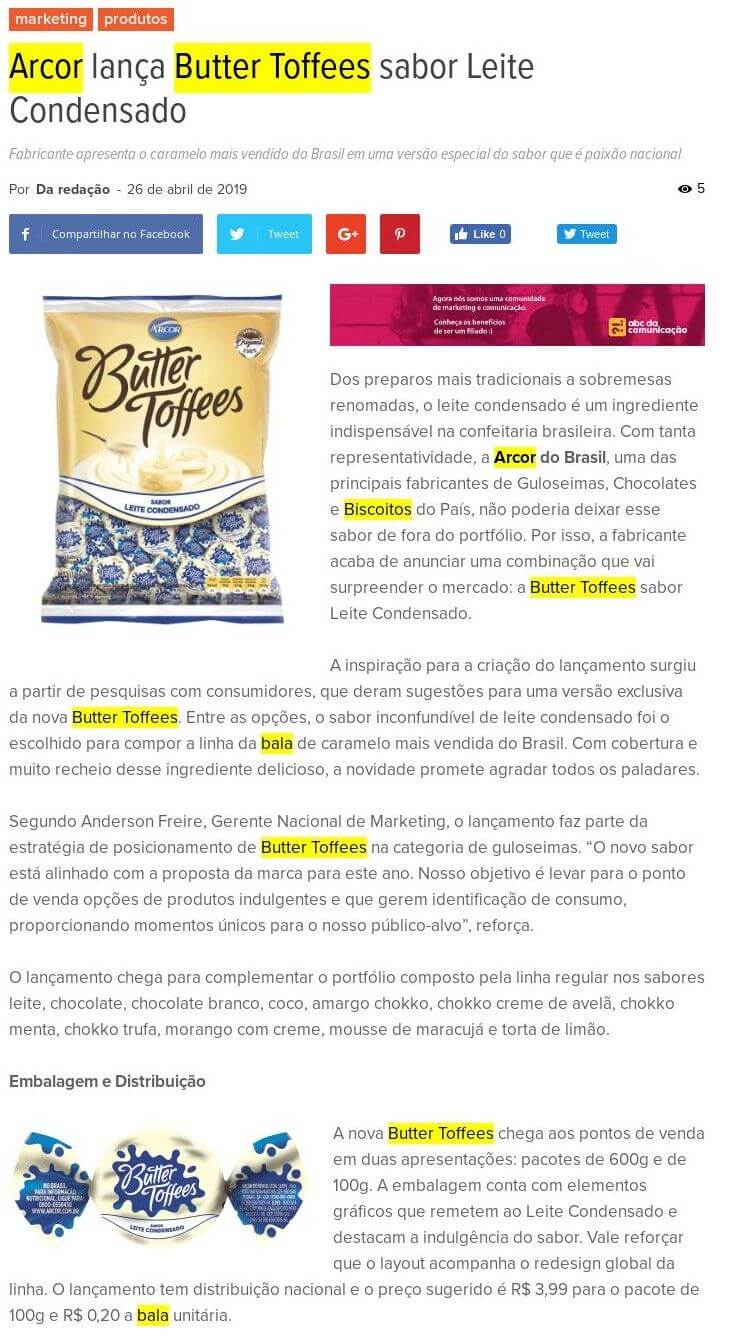Pin article on Pinterest

click(399, 234)
